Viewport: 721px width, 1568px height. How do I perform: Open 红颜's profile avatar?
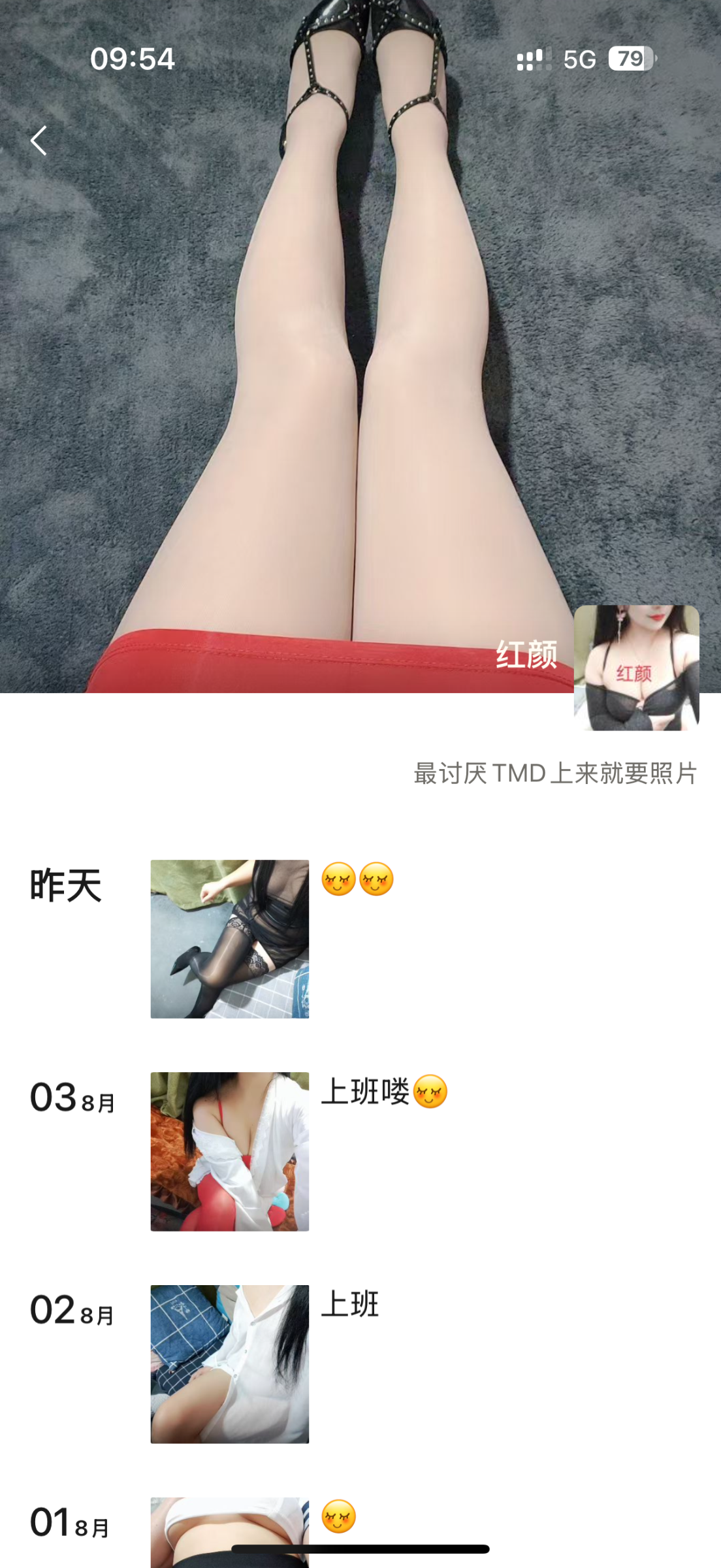coord(636,667)
